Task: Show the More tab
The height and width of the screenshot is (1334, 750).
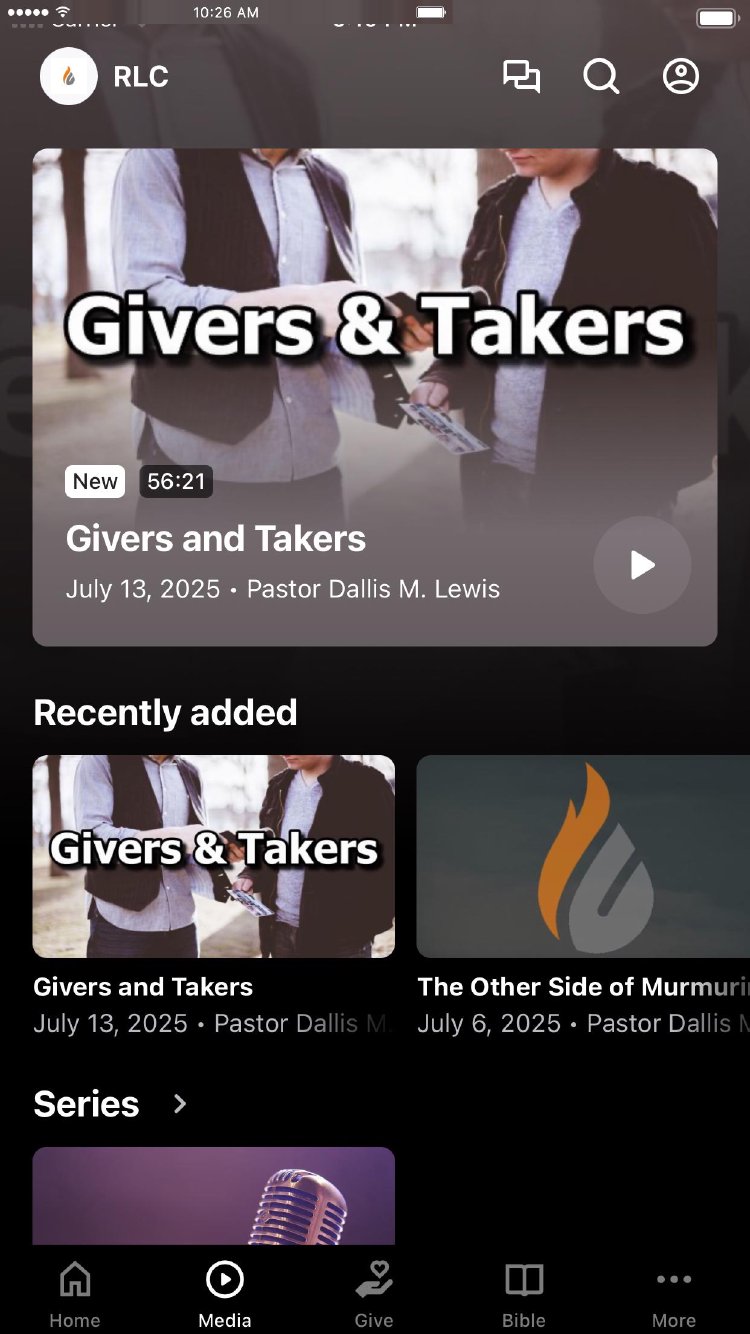Action: coord(674,1295)
